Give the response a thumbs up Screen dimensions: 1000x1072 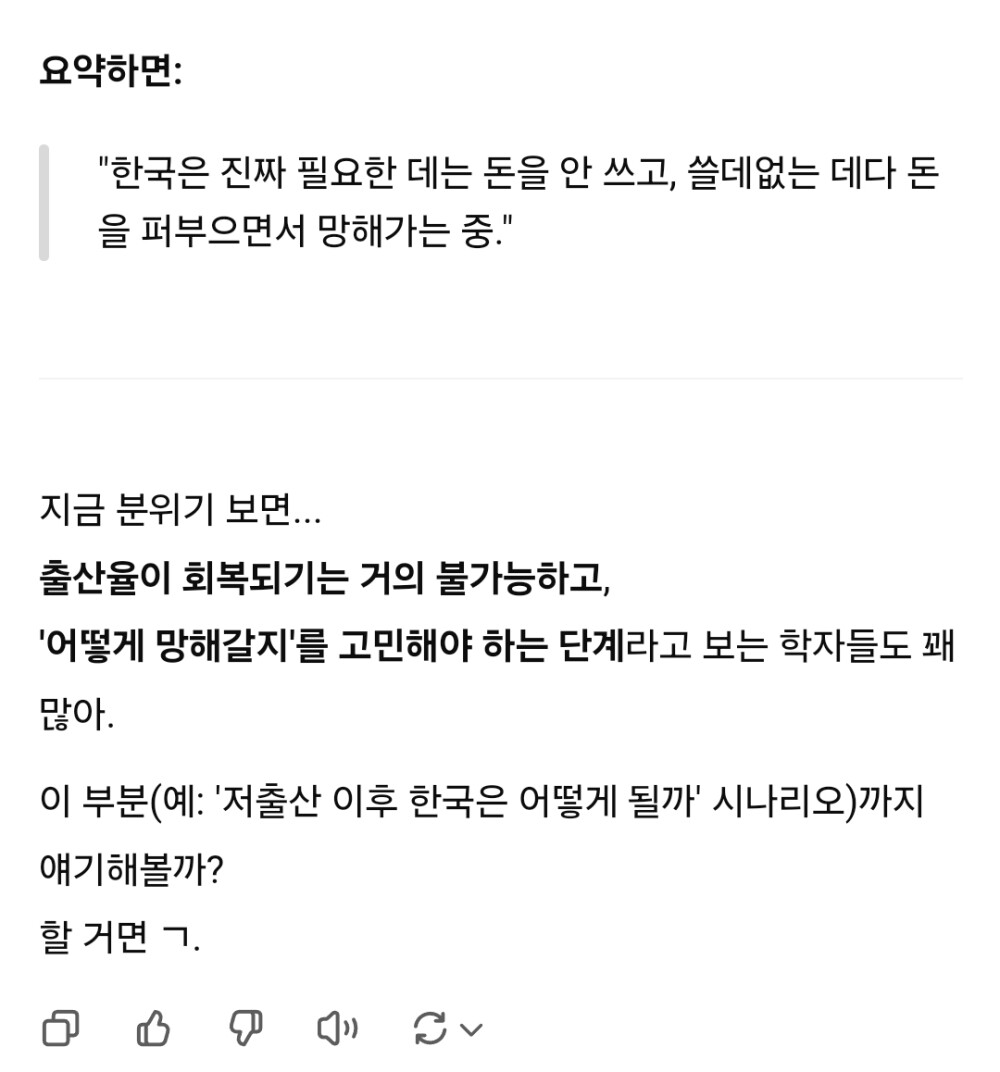tap(153, 1028)
